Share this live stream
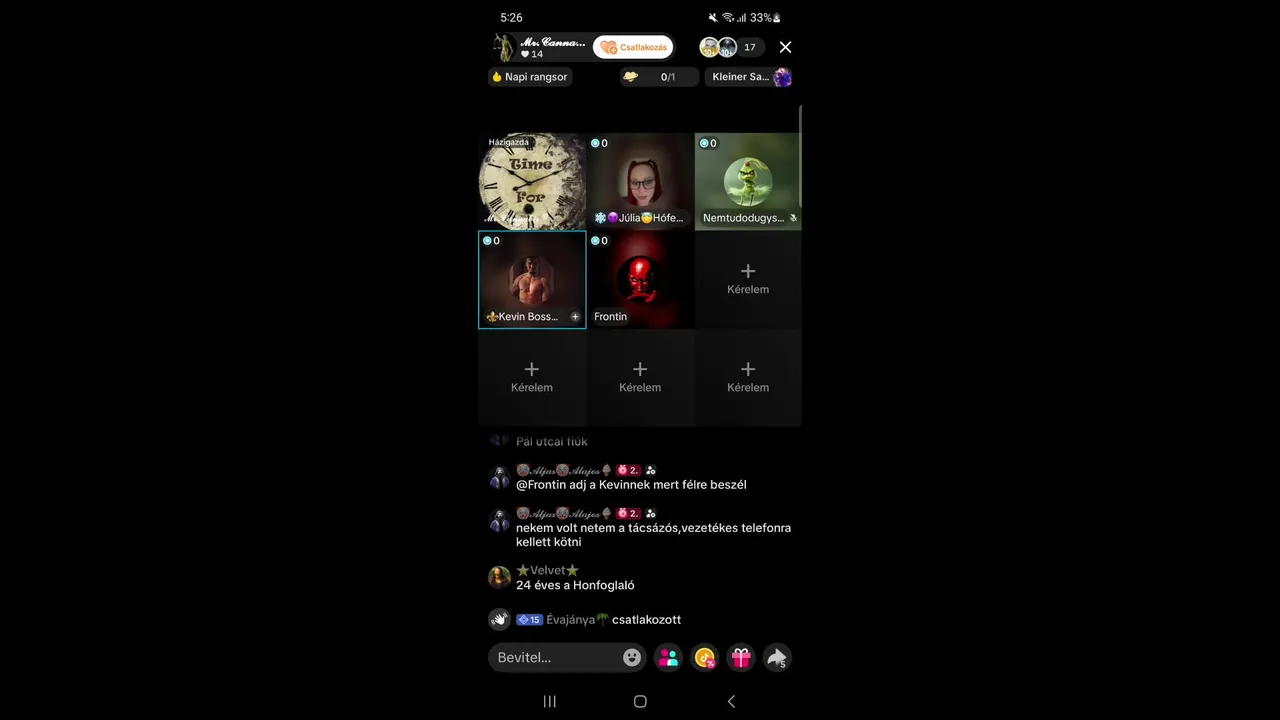 [x=777, y=657]
